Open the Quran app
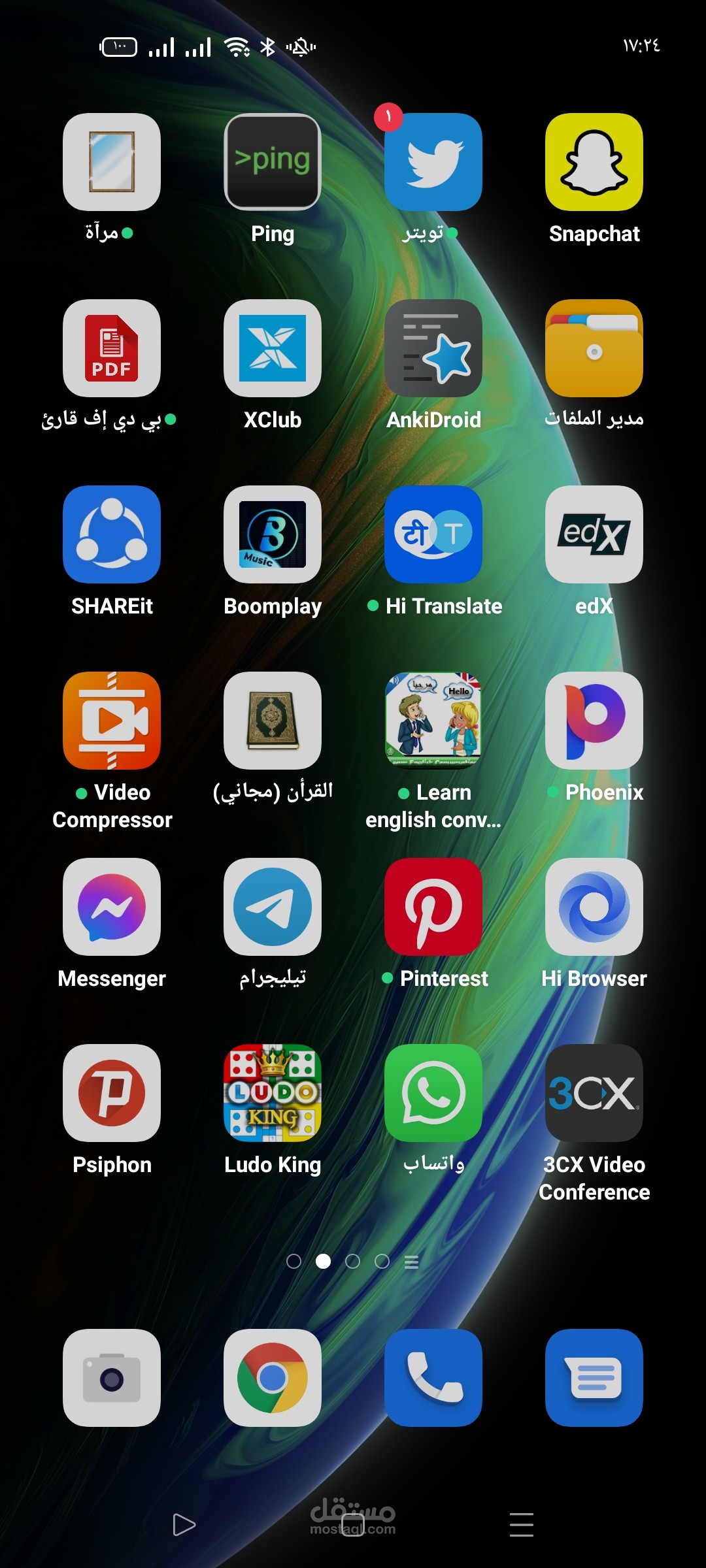Image resolution: width=706 pixels, height=1568 pixels. 273,721
